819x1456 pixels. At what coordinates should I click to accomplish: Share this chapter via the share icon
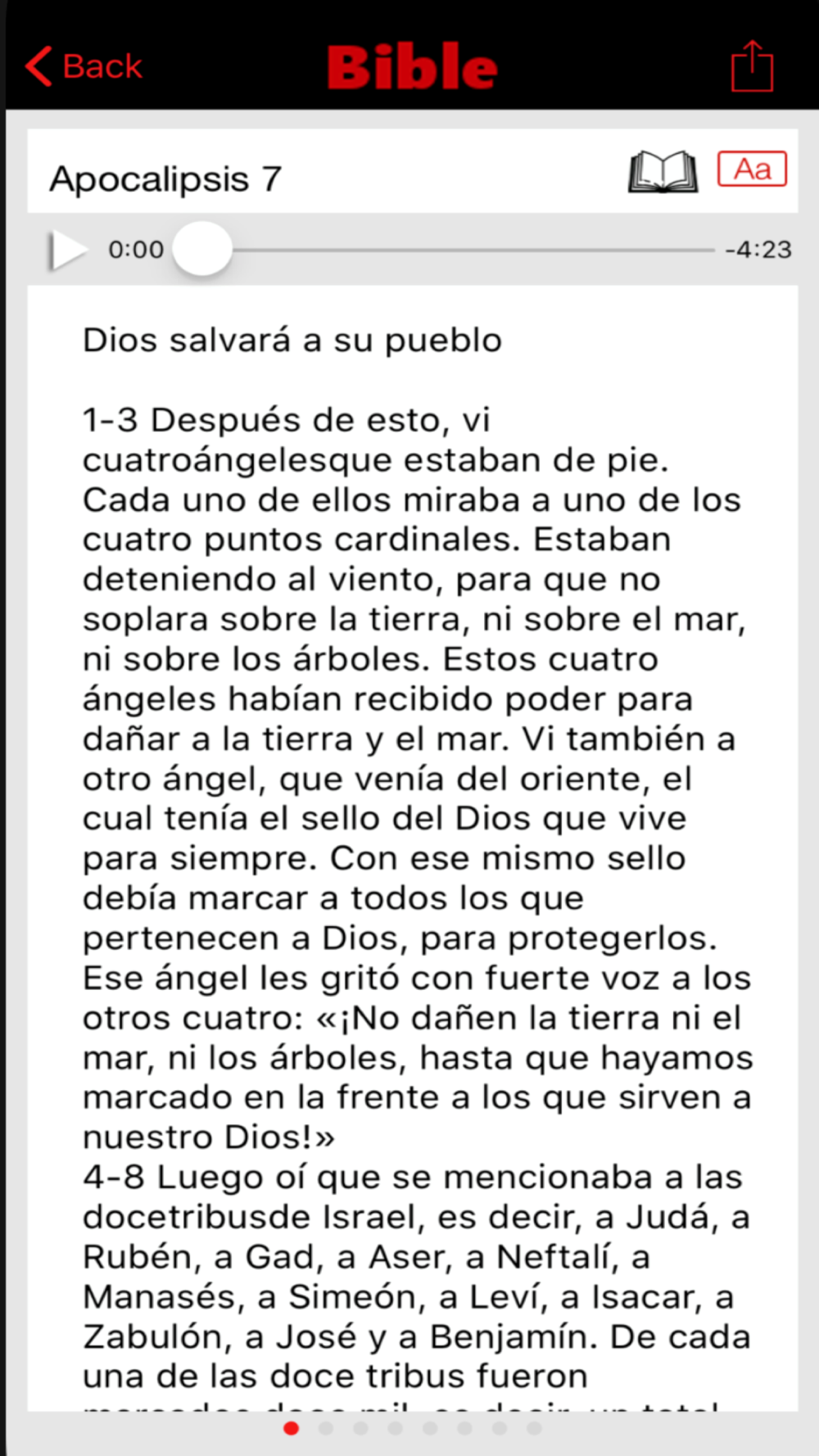(x=752, y=66)
